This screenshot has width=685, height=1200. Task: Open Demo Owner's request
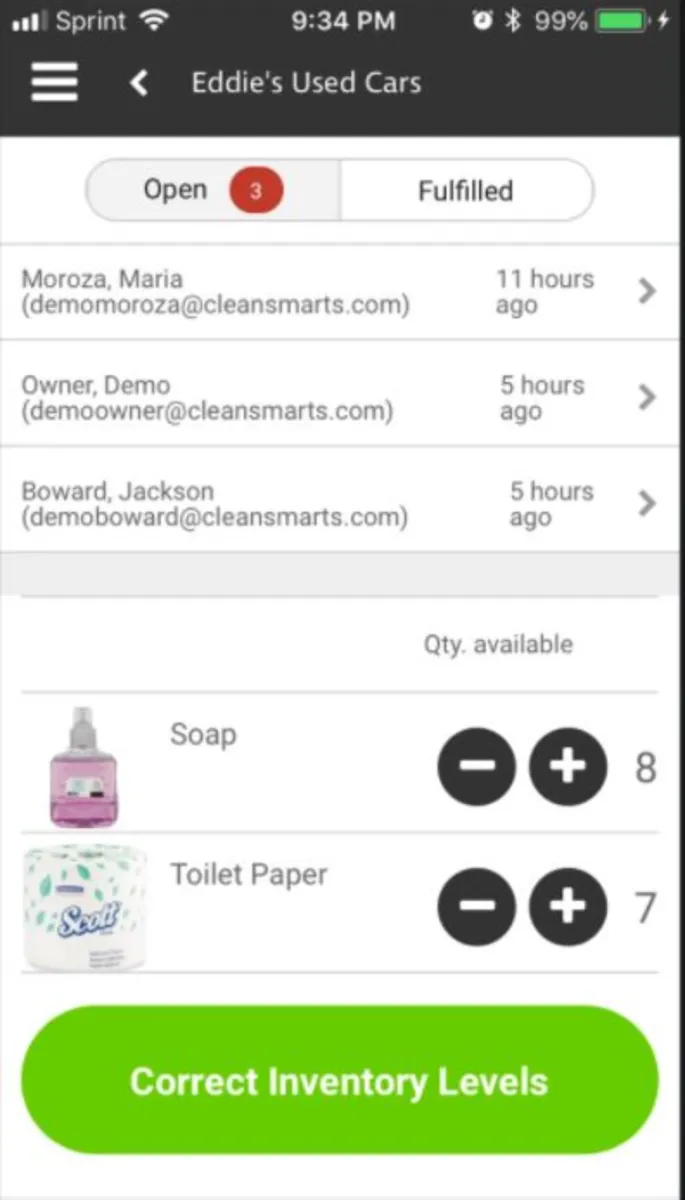(x=340, y=398)
